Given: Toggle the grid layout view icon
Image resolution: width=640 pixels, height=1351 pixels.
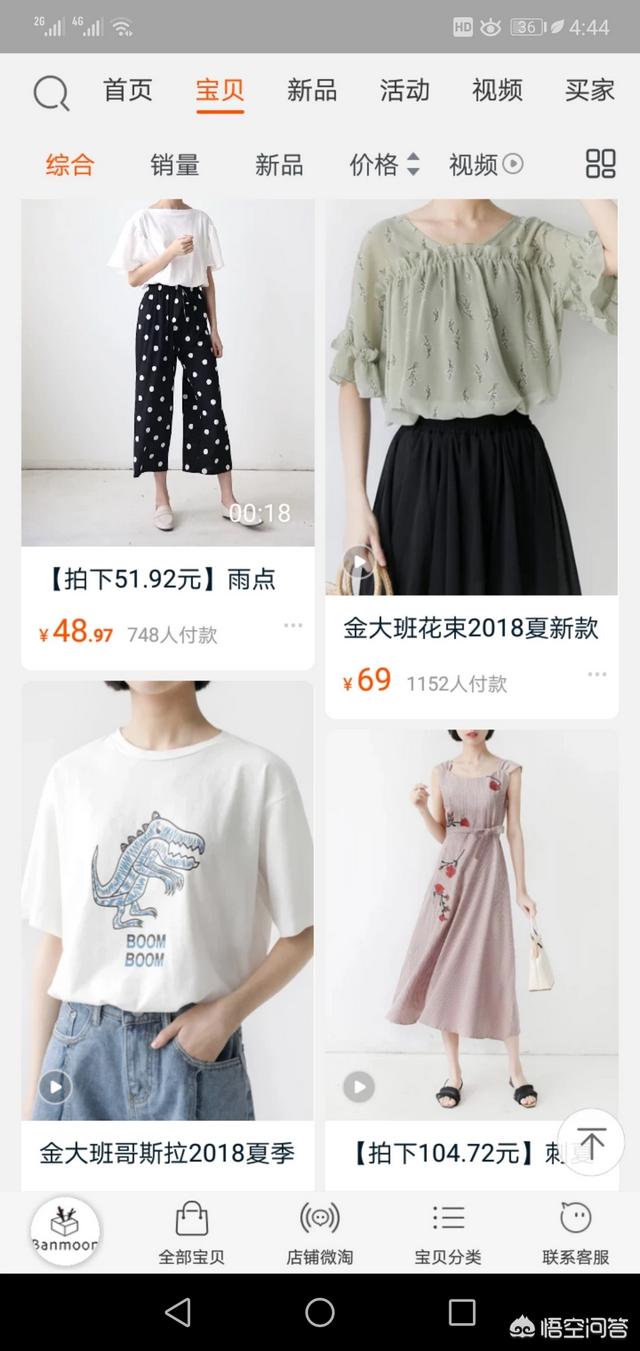Looking at the screenshot, I should coord(600,164).
